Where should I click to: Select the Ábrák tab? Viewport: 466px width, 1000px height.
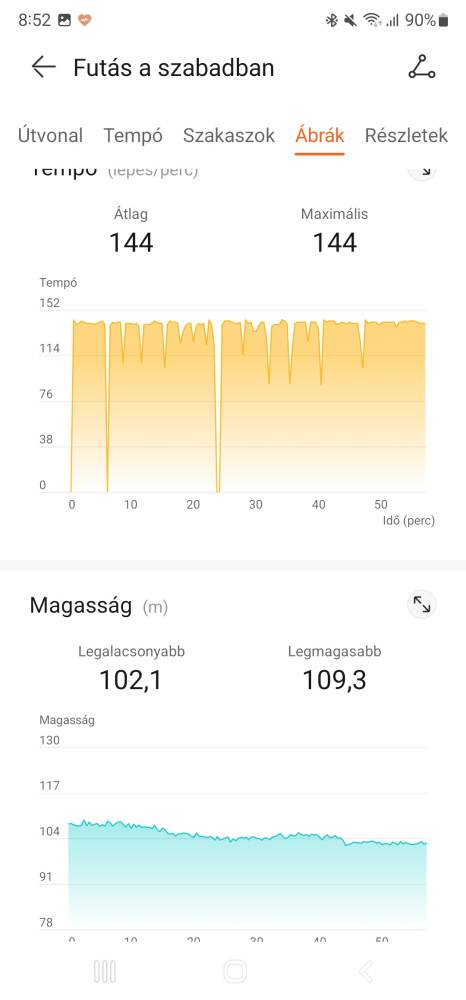coord(319,135)
